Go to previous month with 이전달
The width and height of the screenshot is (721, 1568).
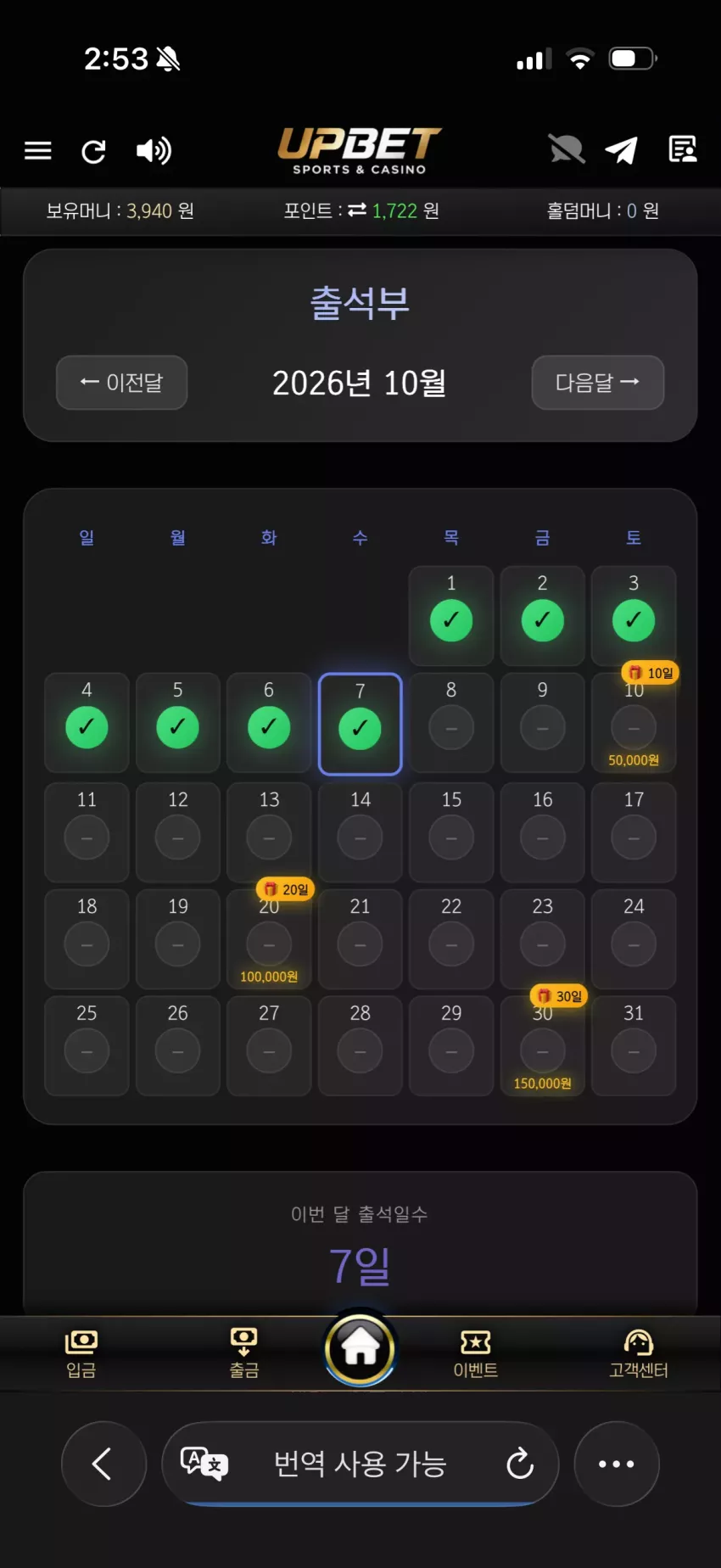pyautogui.click(x=121, y=383)
